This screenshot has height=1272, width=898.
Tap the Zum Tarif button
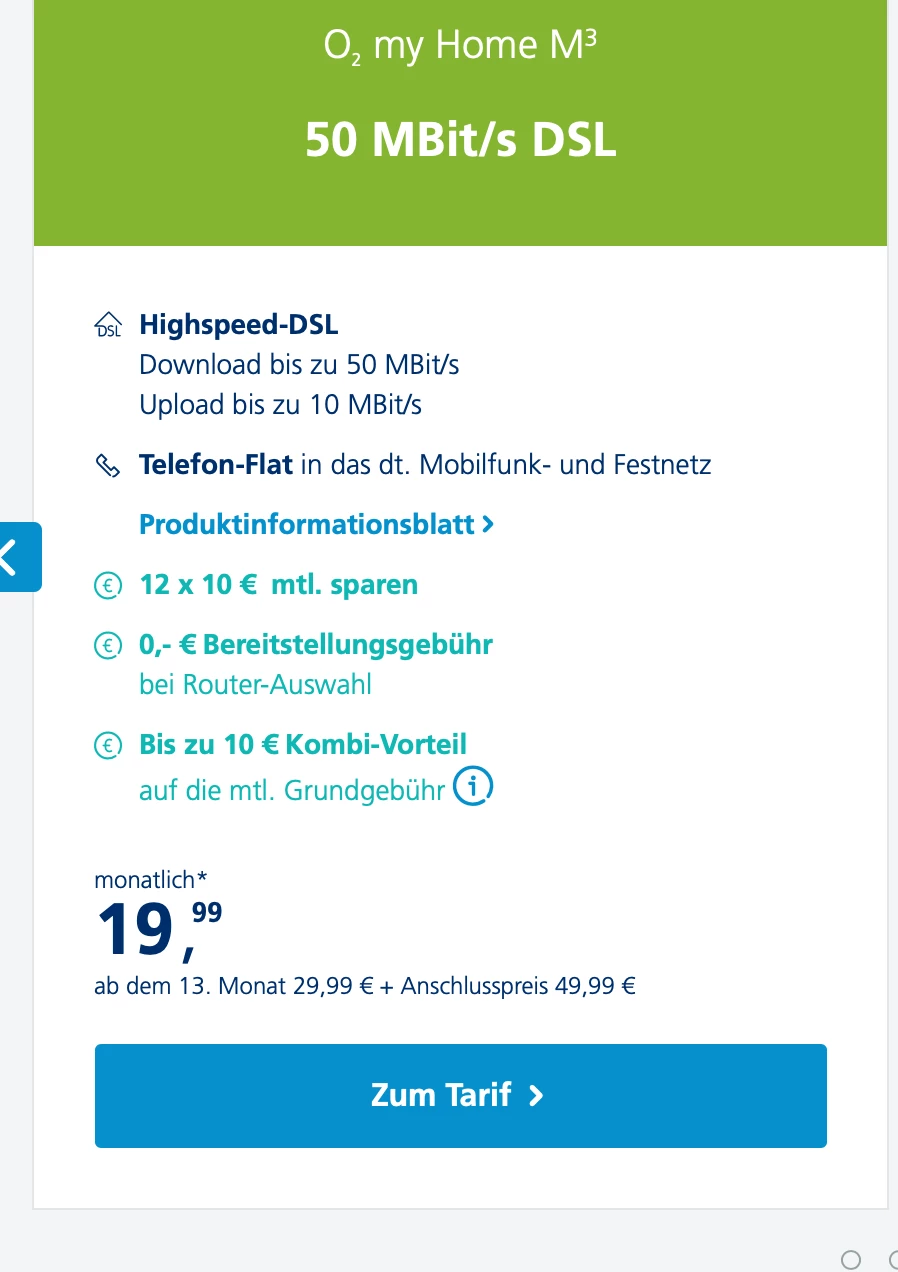[460, 1095]
